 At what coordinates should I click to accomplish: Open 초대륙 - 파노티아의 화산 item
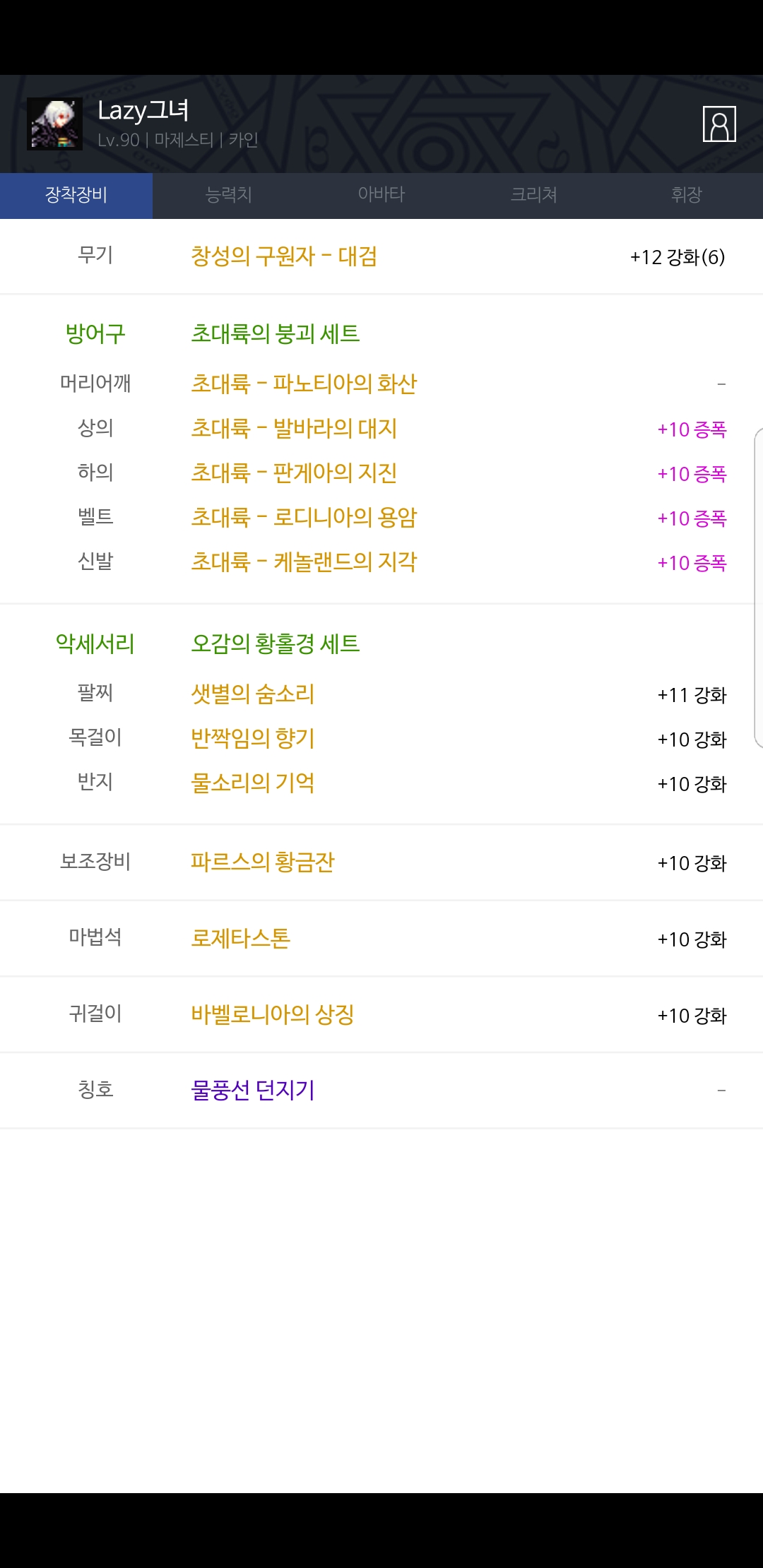pyautogui.click(x=304, y=384)
